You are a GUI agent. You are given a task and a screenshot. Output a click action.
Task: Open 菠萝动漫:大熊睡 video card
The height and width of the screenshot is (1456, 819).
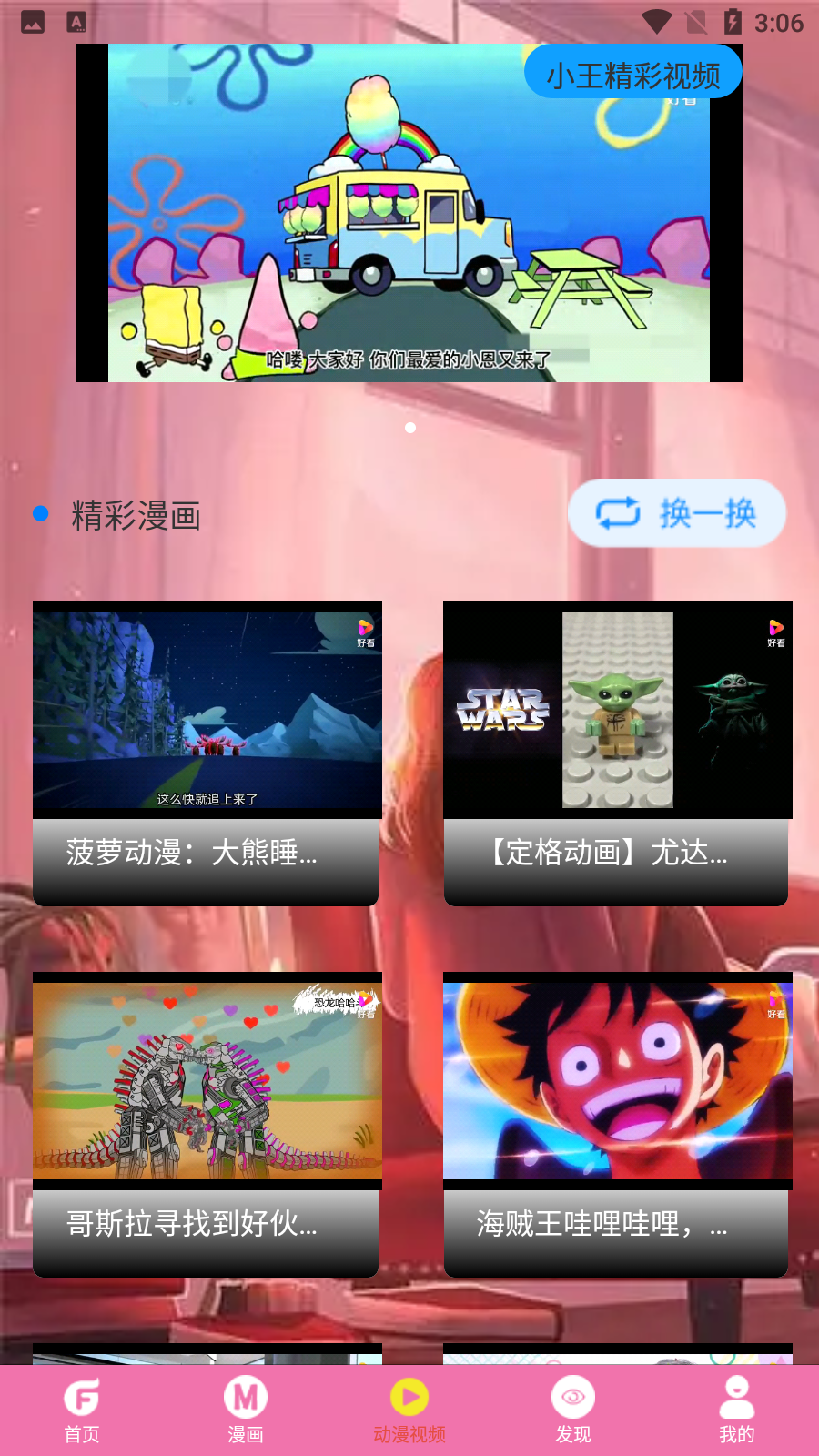click(x=207, y=753)
